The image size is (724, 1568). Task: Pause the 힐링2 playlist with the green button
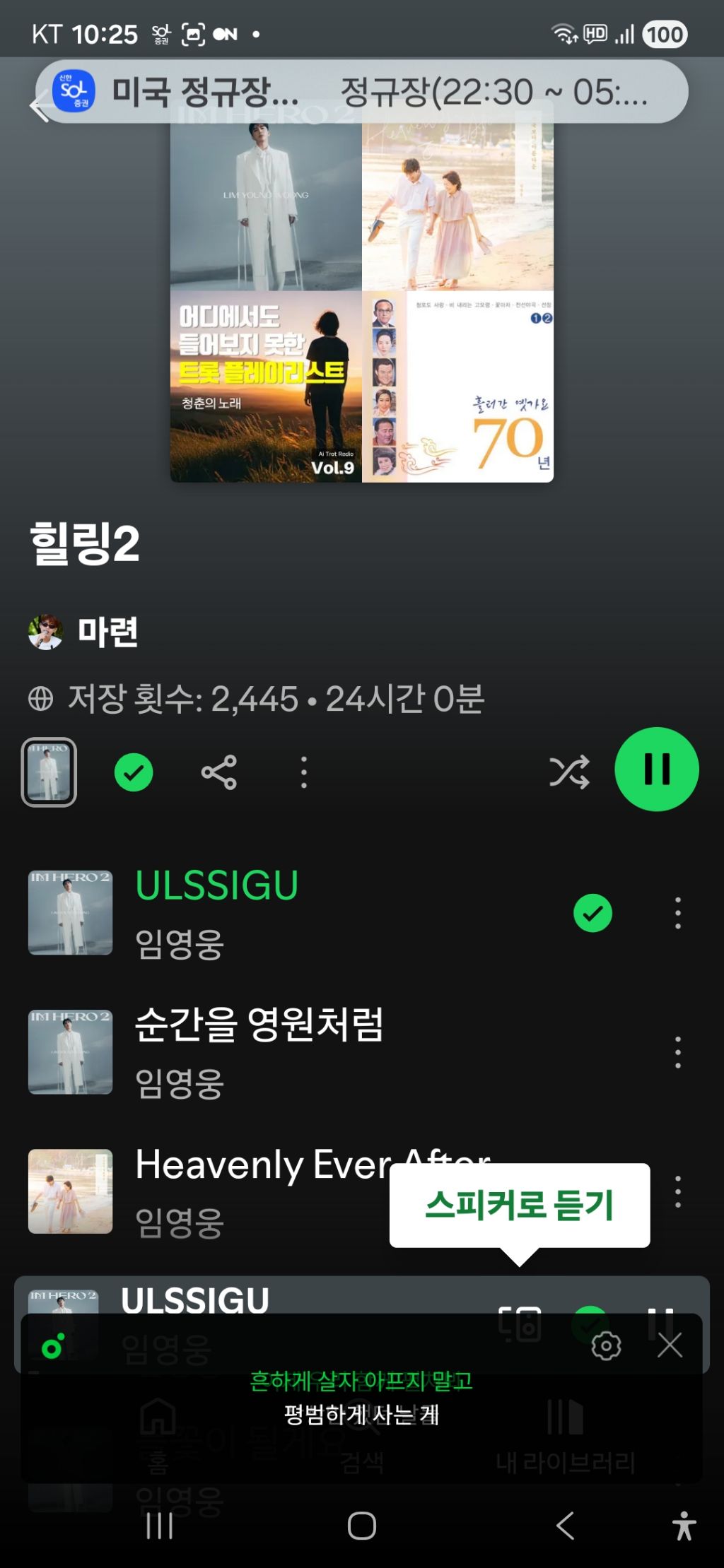click(656, 770)
